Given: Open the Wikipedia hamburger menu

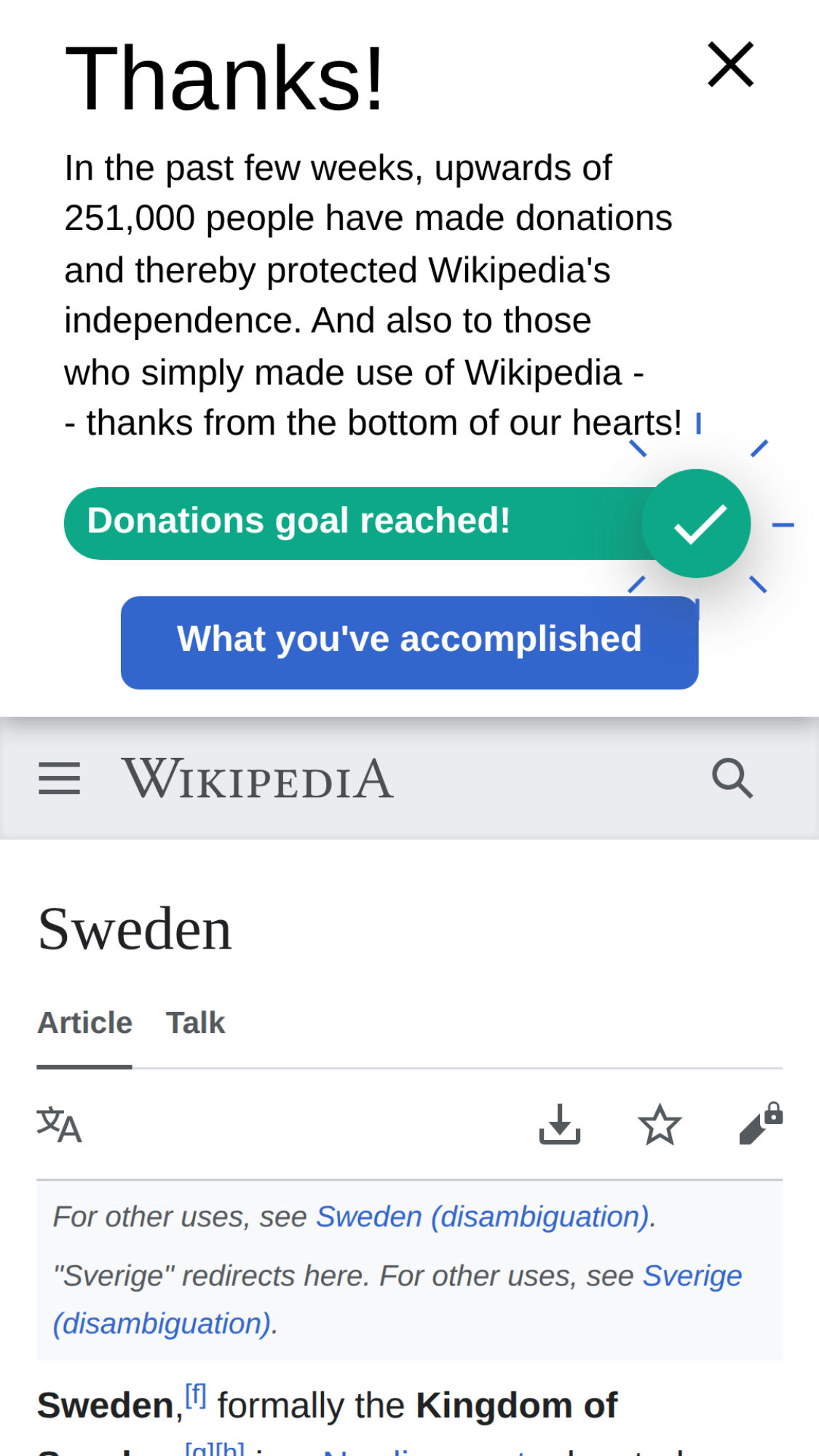Looking at the screenshot, I should 59,778.
